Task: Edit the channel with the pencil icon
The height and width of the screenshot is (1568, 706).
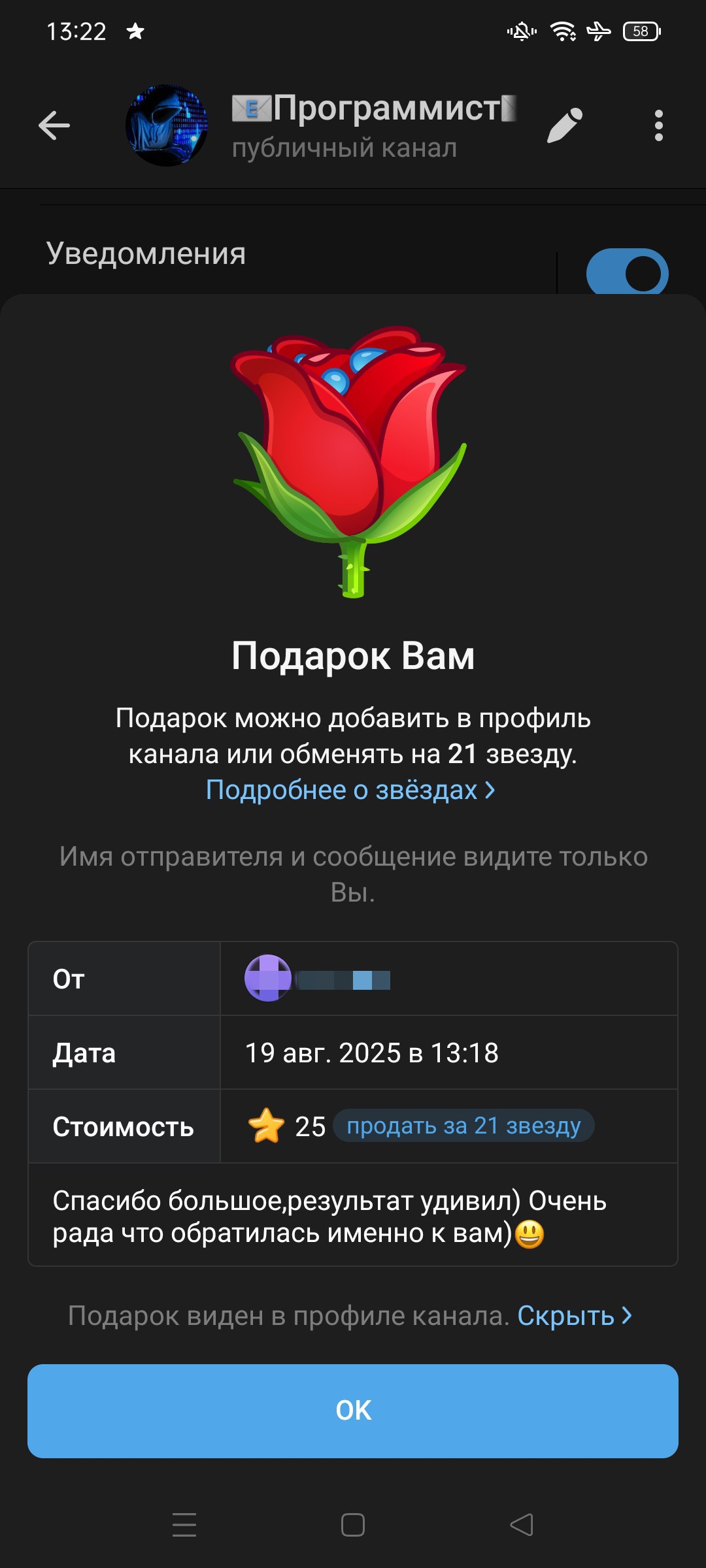Action: point(564,125)
